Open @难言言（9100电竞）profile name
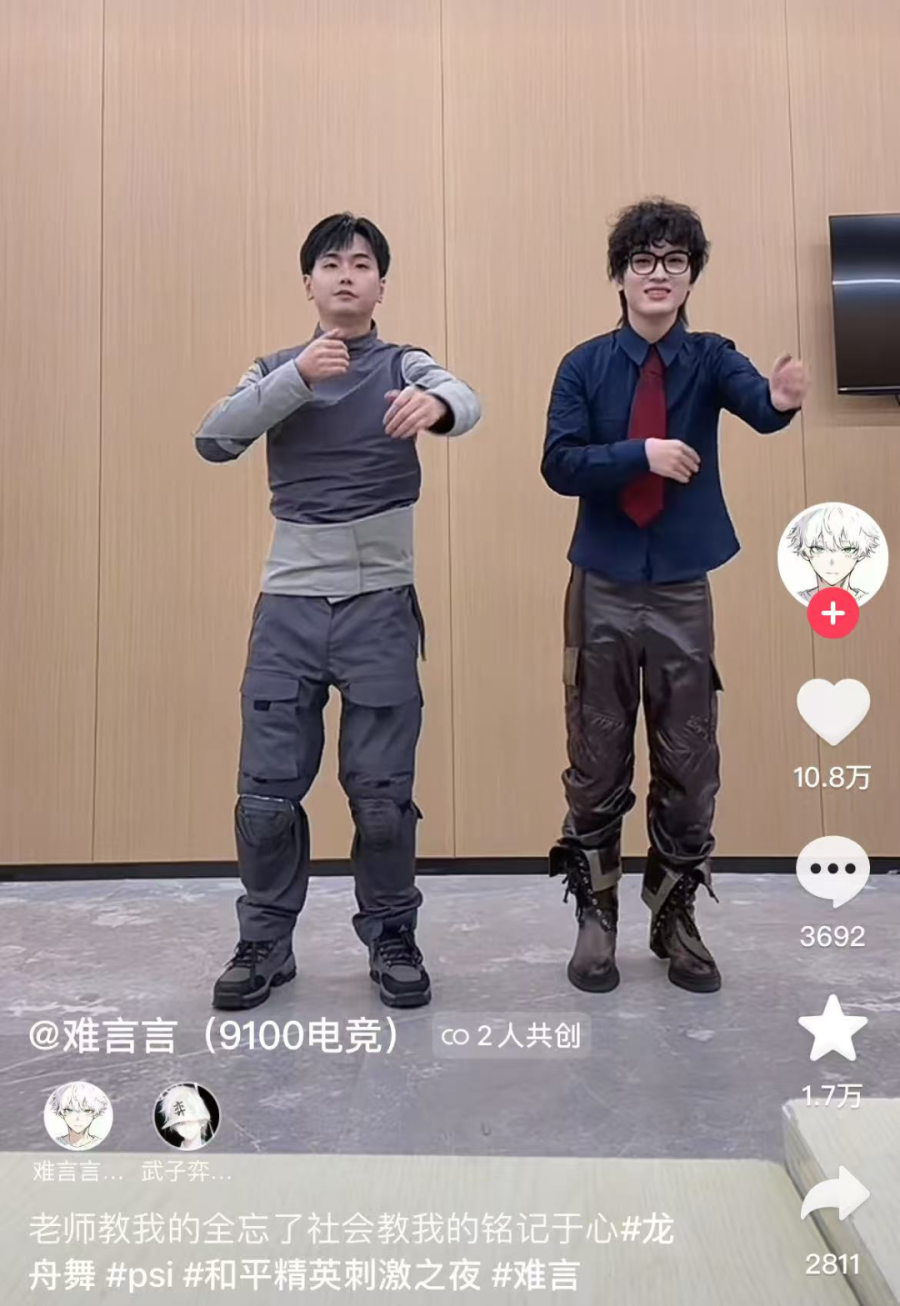This screenshot has width=900, height=1306. pos(214,1036)
